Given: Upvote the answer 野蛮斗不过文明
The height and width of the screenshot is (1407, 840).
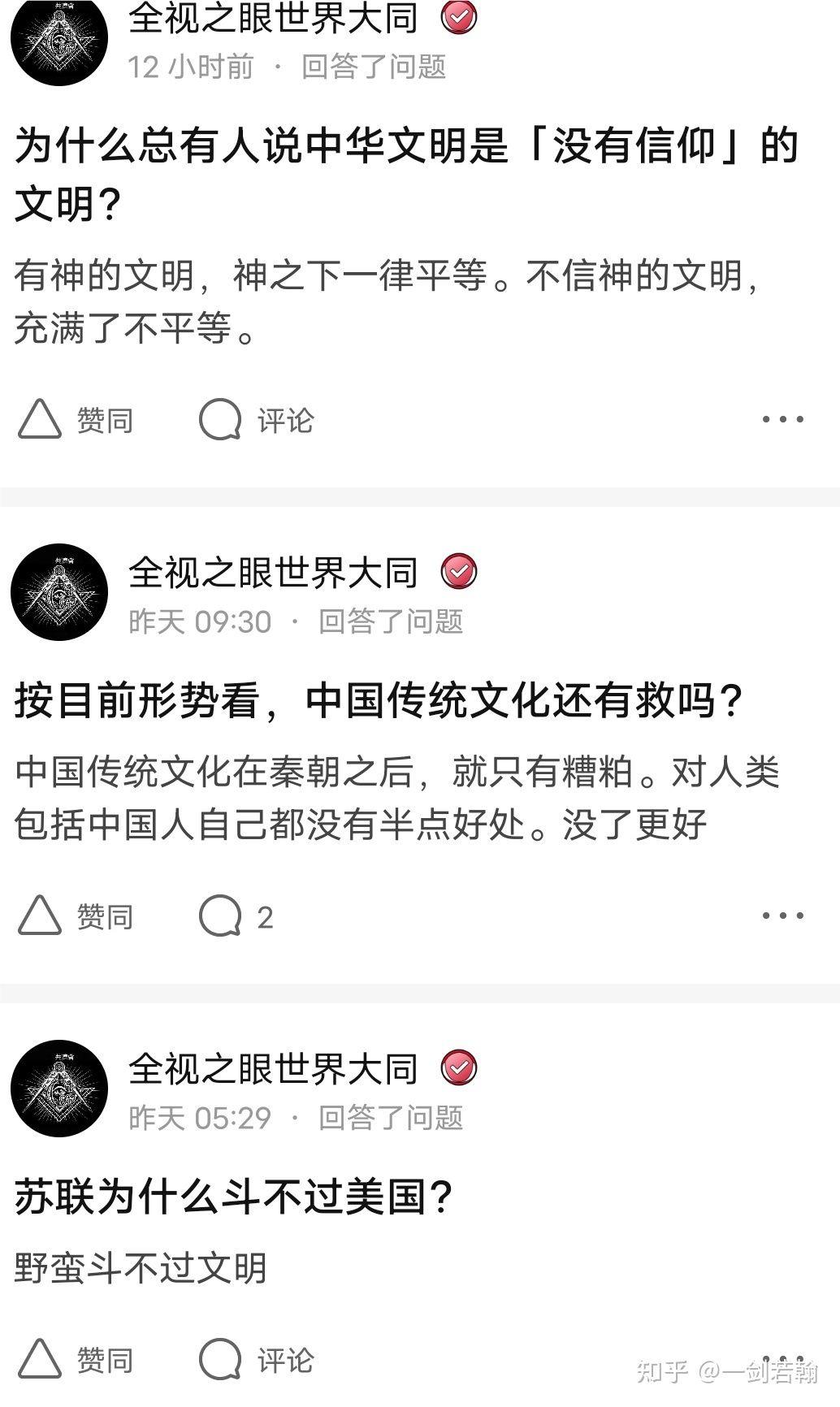Looking at the screenshot, I should [x=75, y=1359].
